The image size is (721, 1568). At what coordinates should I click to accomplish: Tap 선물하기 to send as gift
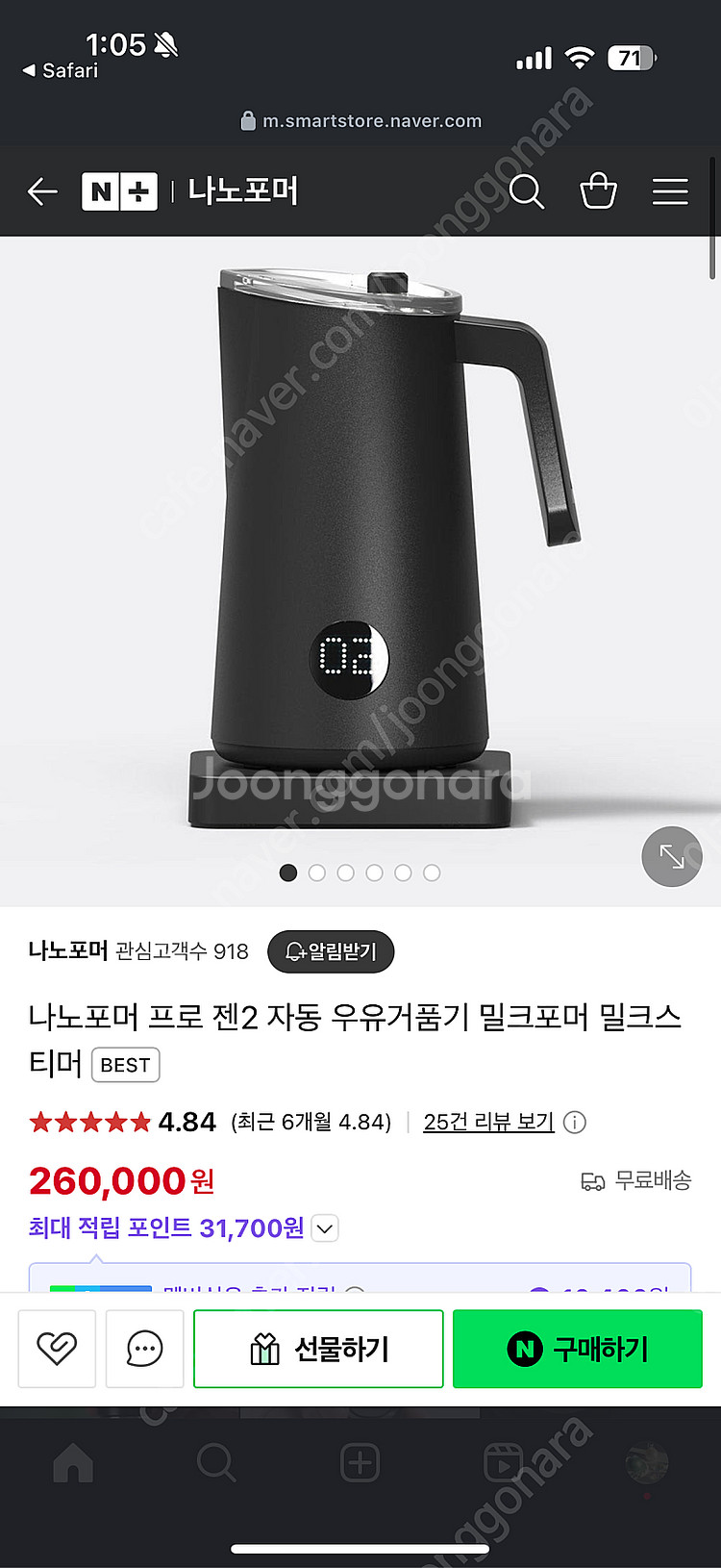[318, 1349]
